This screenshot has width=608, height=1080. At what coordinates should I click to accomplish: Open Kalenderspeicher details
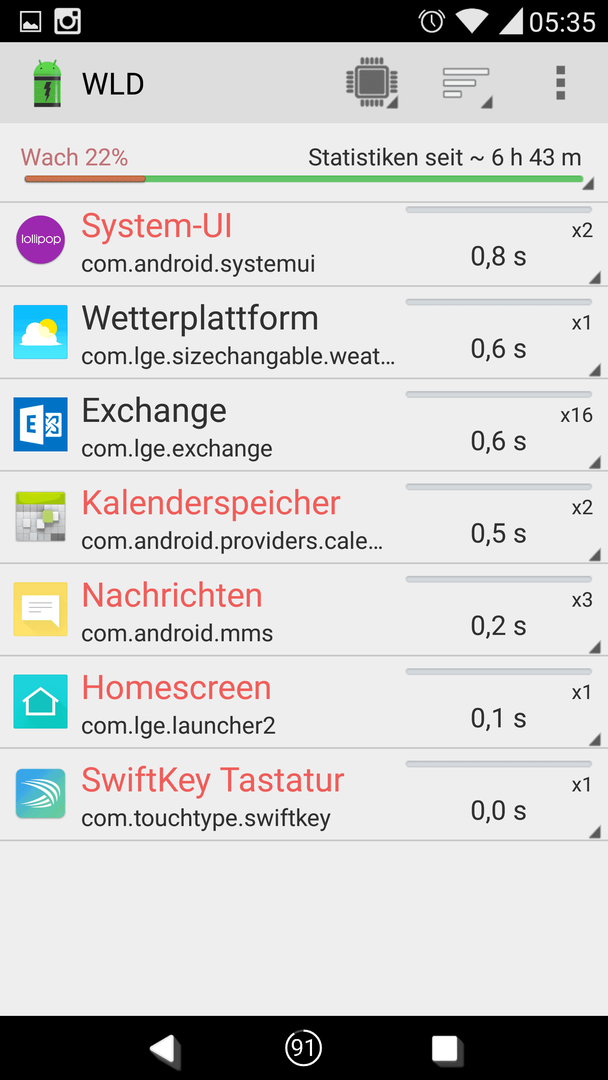pos(304,517)
